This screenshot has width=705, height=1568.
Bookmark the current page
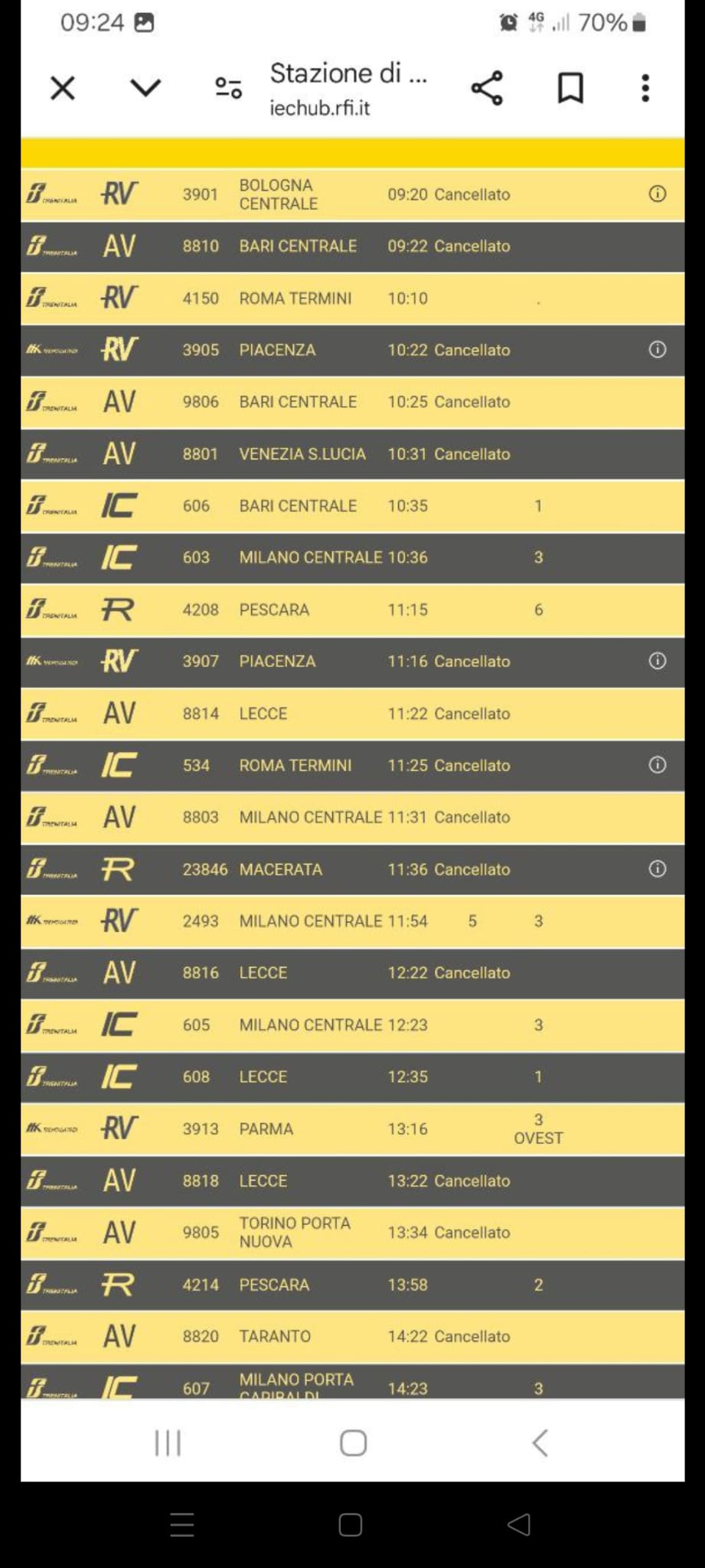pyautogui.click(x=570, y=88)
